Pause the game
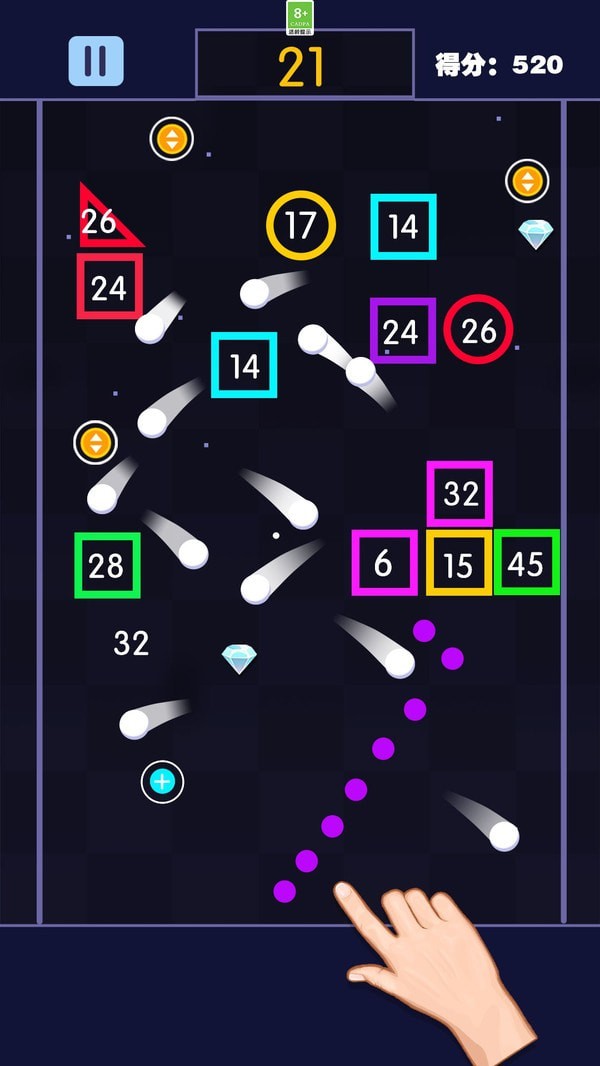Image resolution: width=600 pixels, height=1066 pixels. (x=96, y=61)
